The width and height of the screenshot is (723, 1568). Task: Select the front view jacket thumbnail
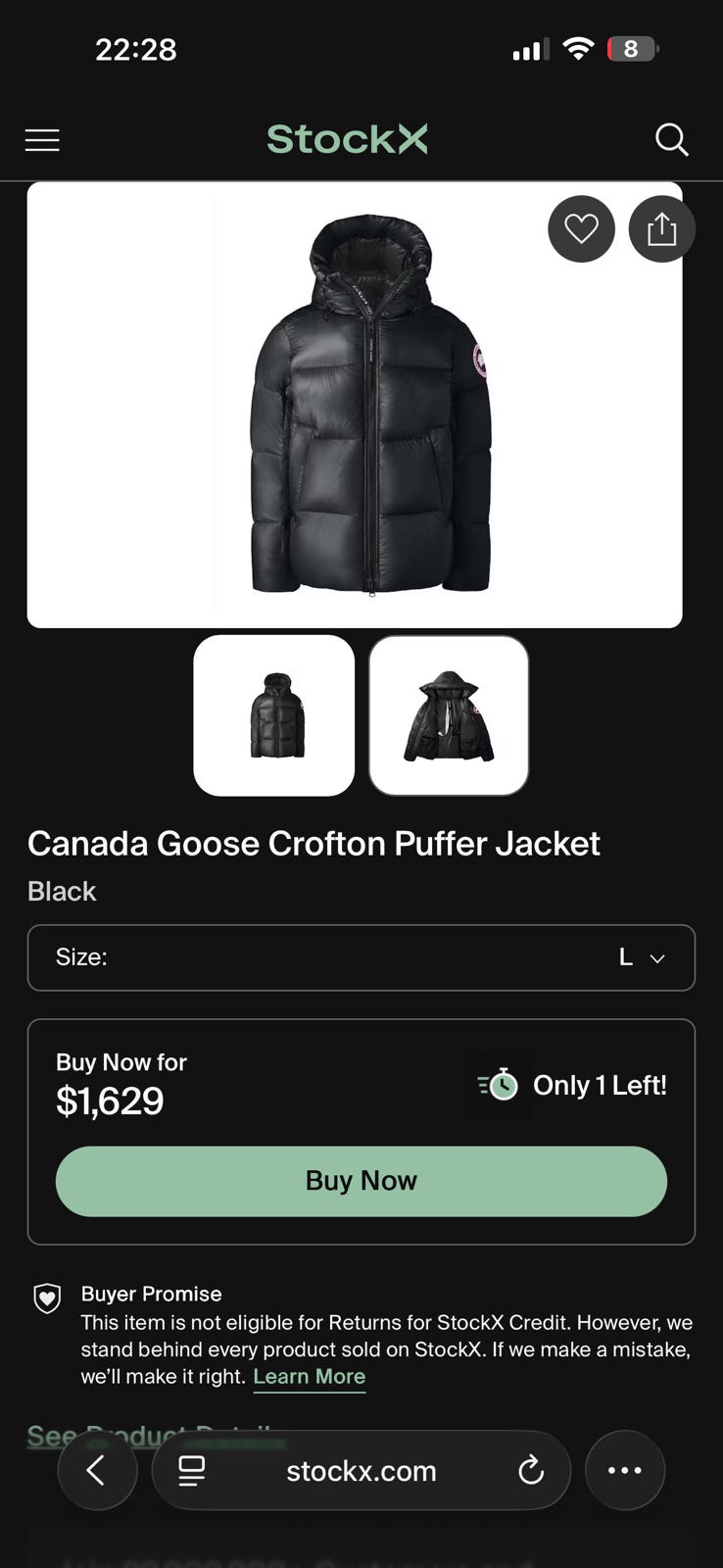274,715
